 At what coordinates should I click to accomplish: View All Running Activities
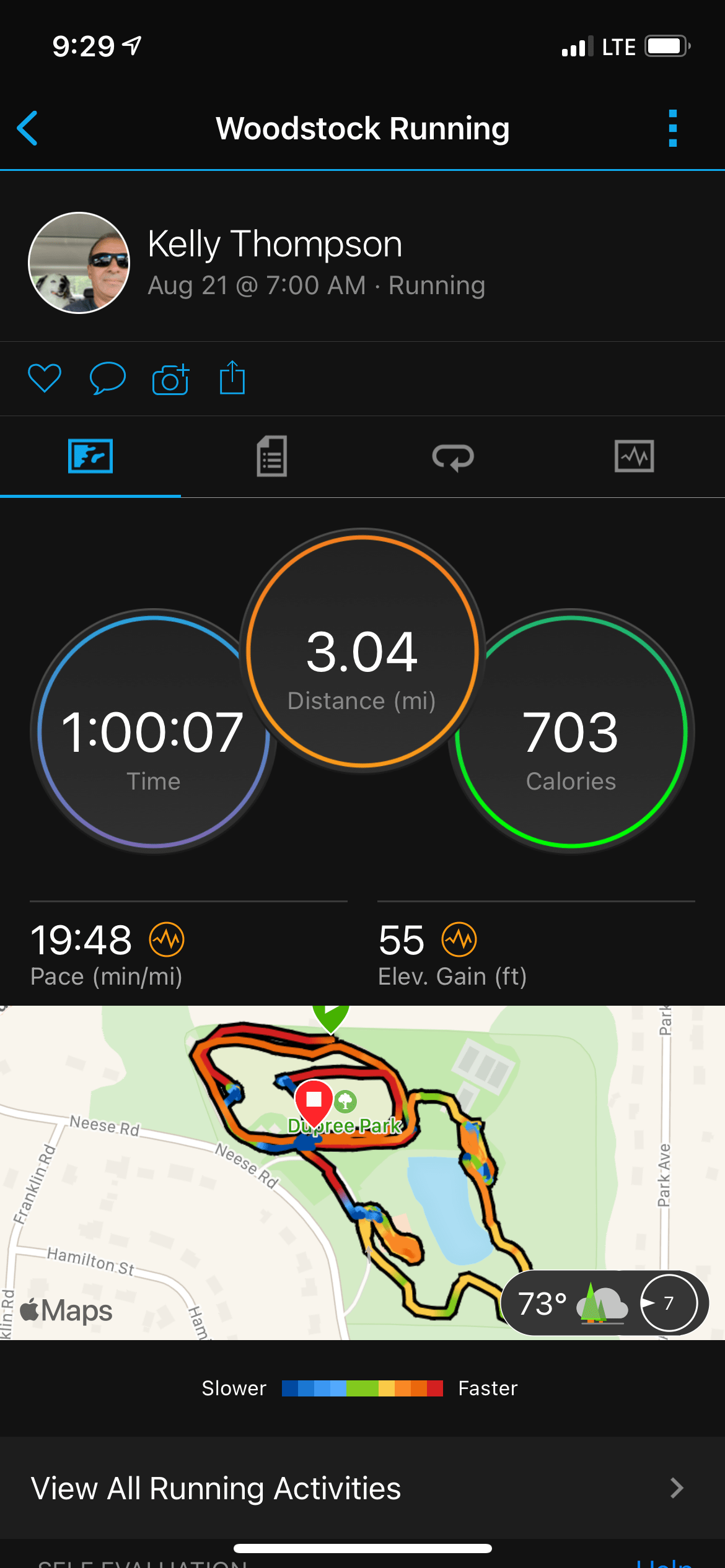pos(362,1488)
